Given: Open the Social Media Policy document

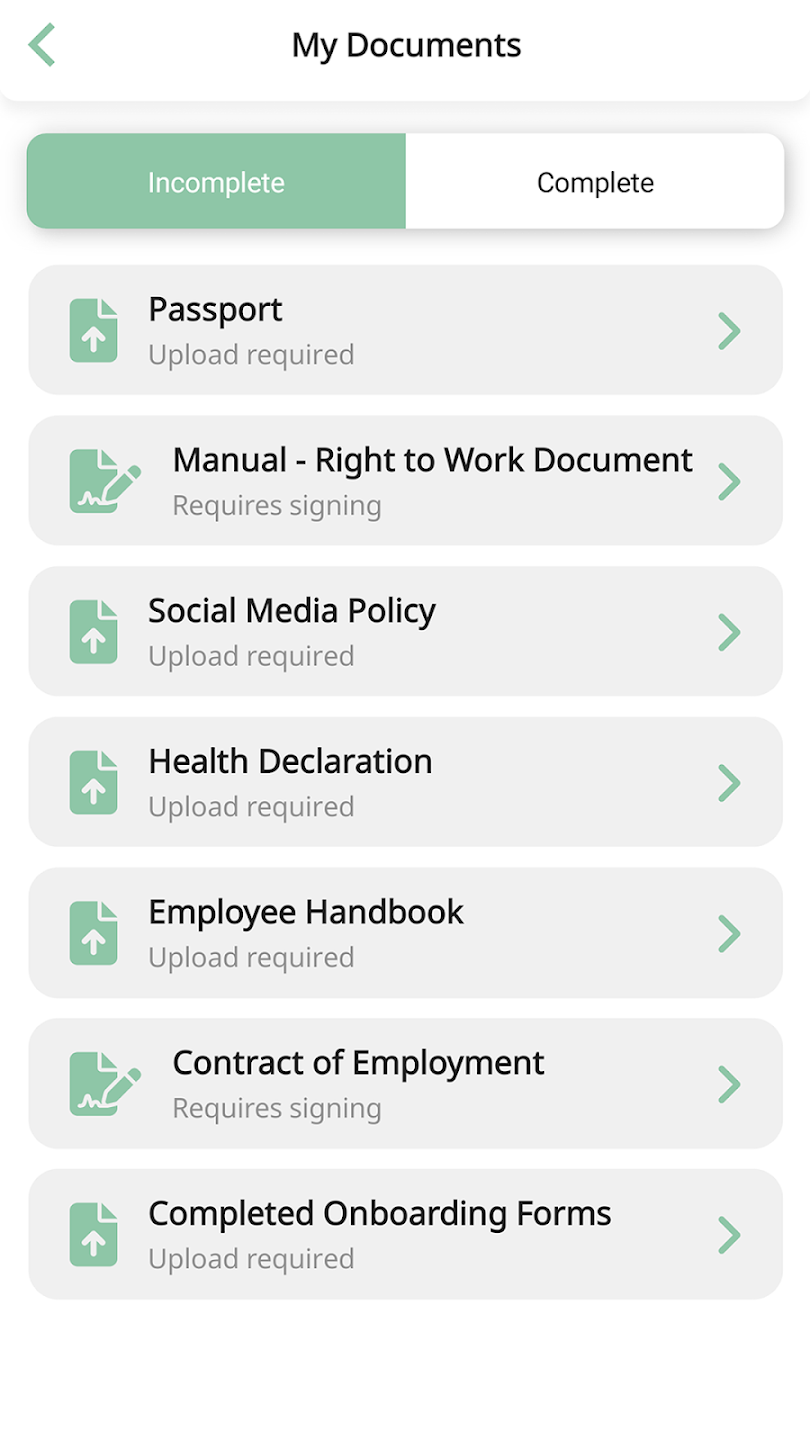Looking at the screenshot, I should 405,631.
